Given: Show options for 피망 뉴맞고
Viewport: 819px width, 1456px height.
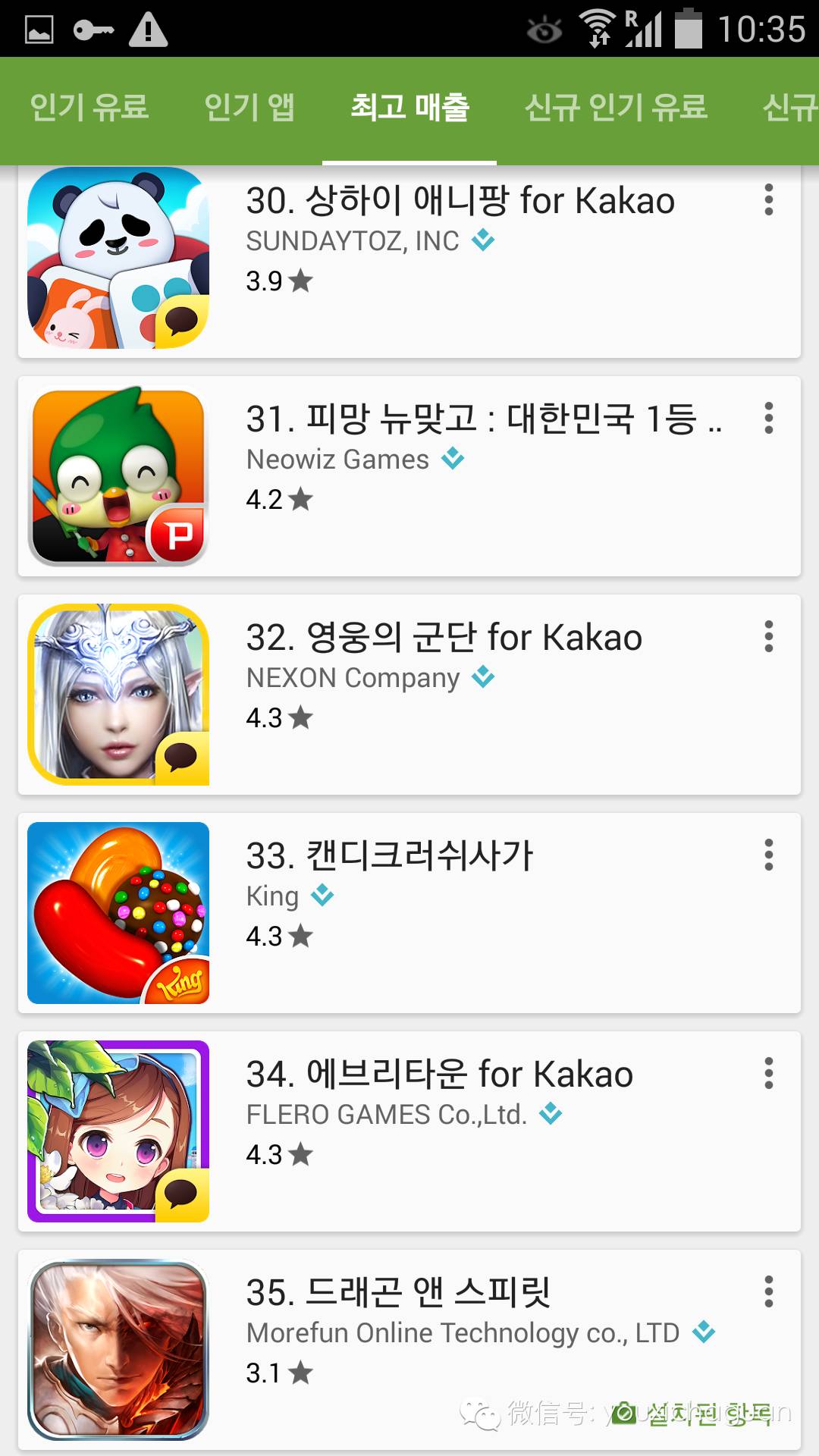Looking at the screenshot, I should coord(768,419).
